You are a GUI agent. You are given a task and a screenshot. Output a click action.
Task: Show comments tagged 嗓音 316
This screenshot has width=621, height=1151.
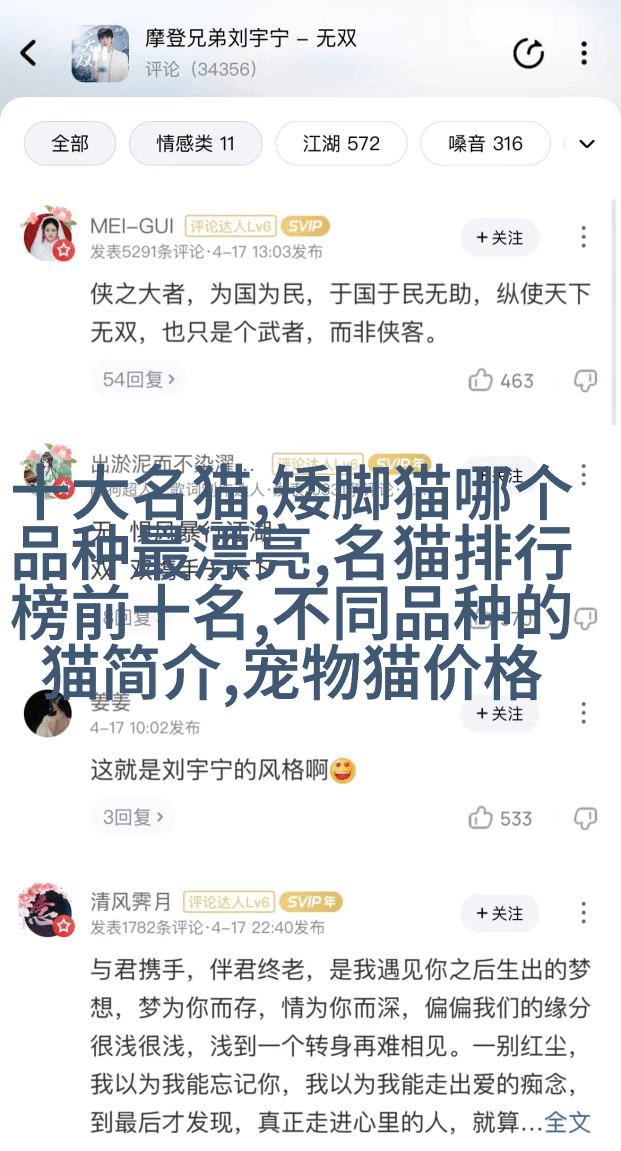point(485,144)
